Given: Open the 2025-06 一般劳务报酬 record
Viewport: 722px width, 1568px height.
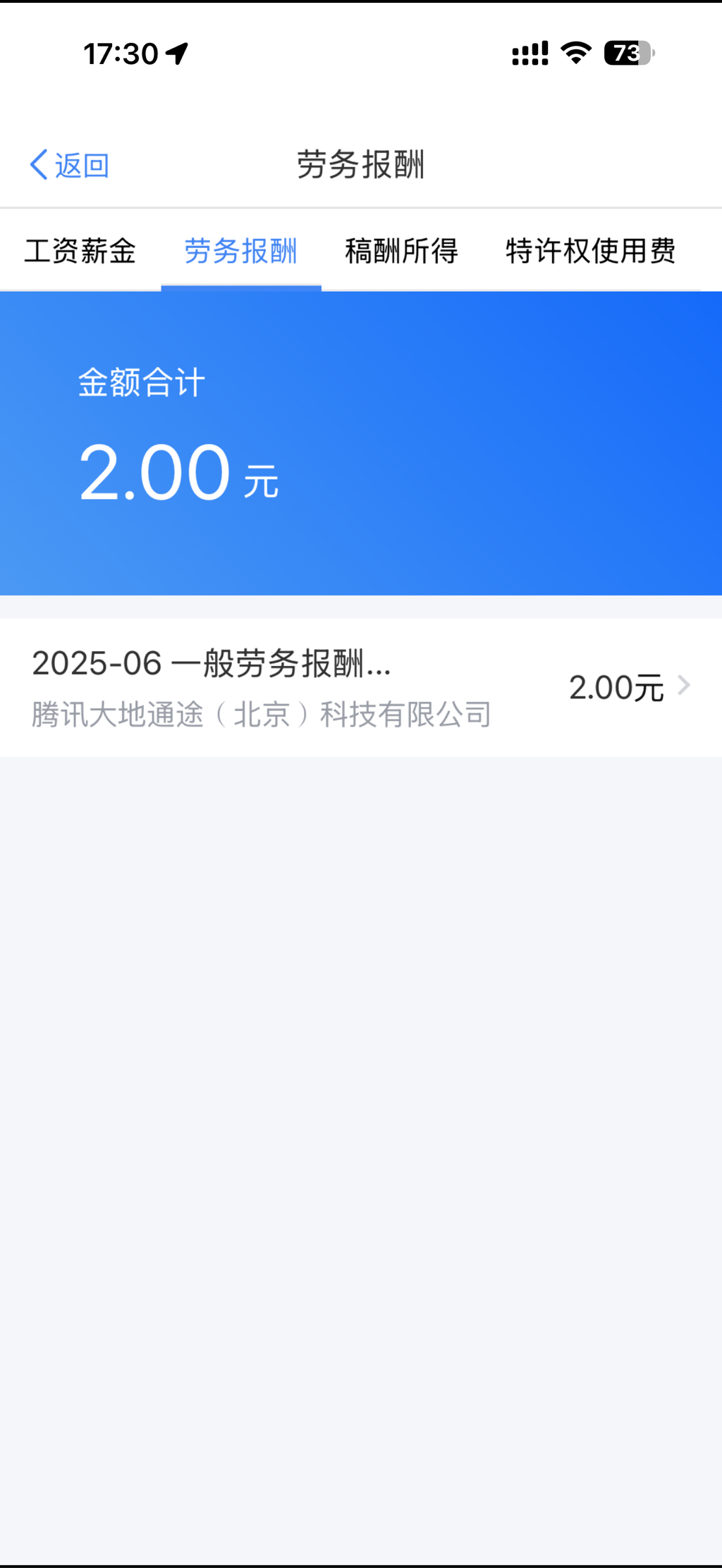Looking at the screenshot, I should click(360, 687).
